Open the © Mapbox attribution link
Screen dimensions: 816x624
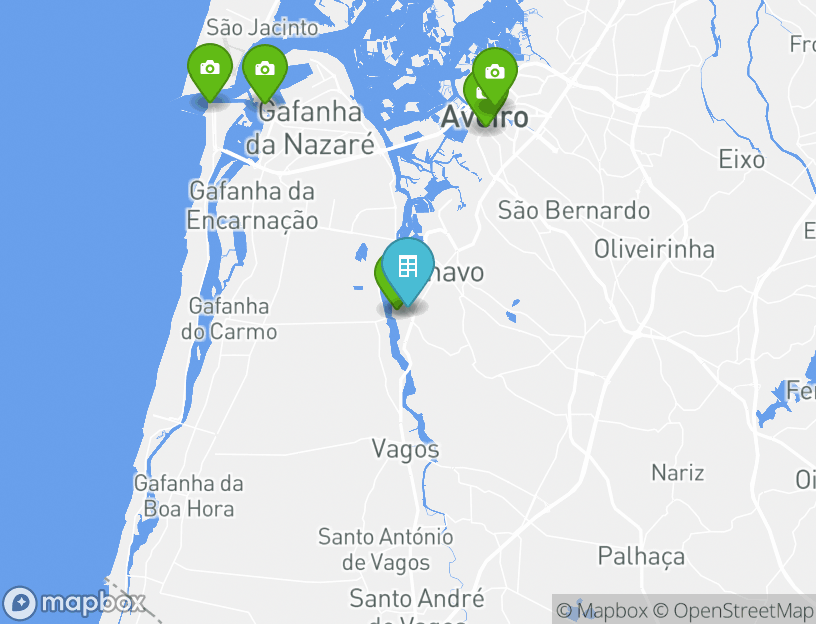pyautogui.click(x=602, y=610)
